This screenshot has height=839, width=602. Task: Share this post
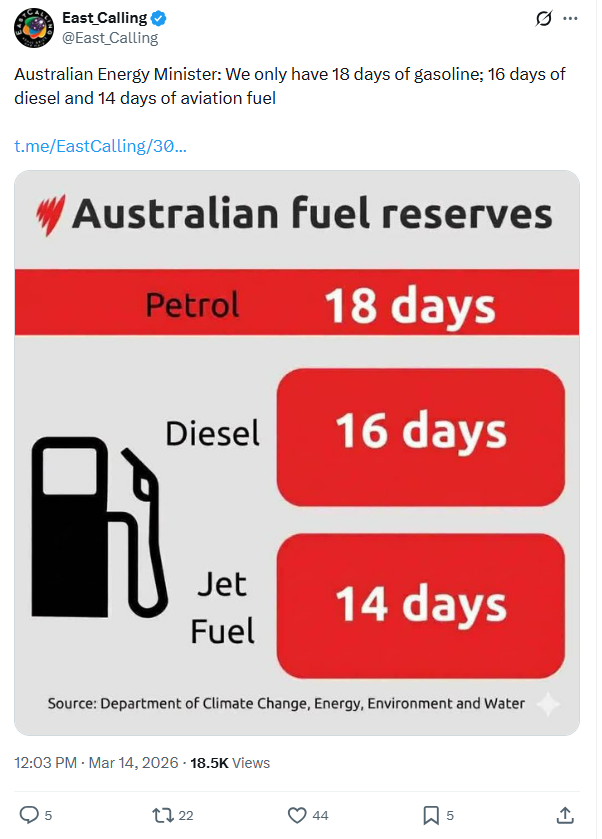[564, 815]
